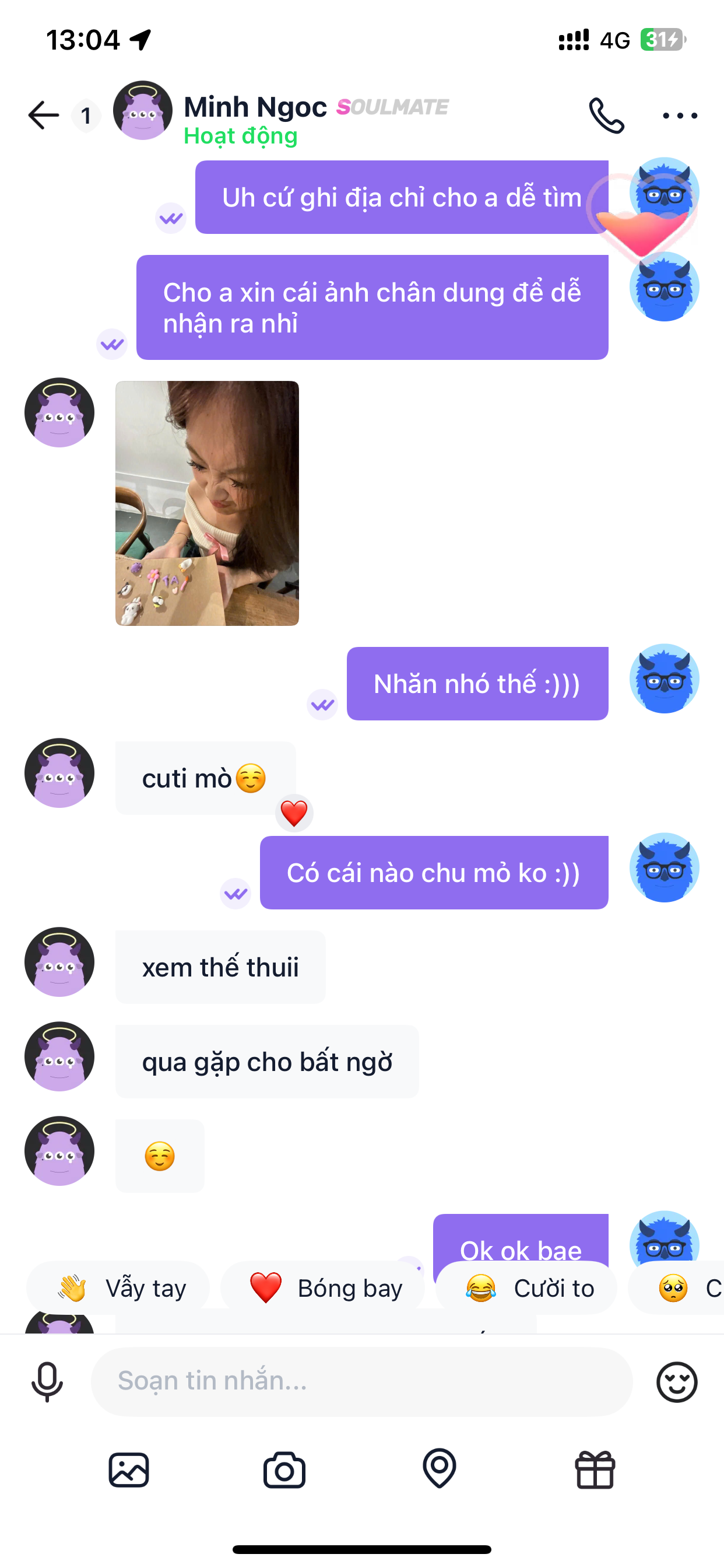Send the Vẫy tay quick reaction
Image resolution: width=724 pixels, height=1568 pixels.
[x=119, y=1288]
